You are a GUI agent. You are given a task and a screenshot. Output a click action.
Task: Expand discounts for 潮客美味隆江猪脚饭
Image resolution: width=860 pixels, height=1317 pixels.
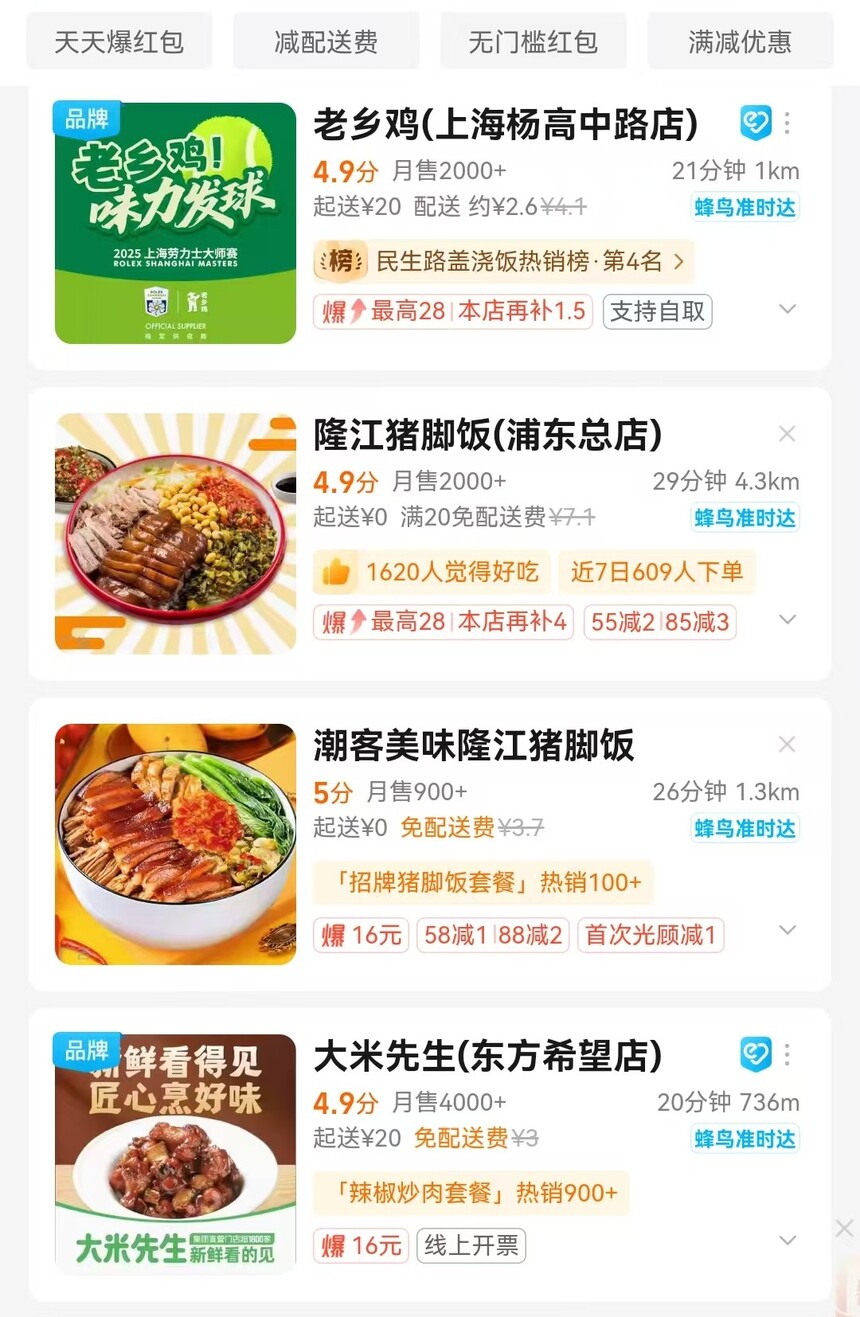pyautogui.click(x=788, y=930)
